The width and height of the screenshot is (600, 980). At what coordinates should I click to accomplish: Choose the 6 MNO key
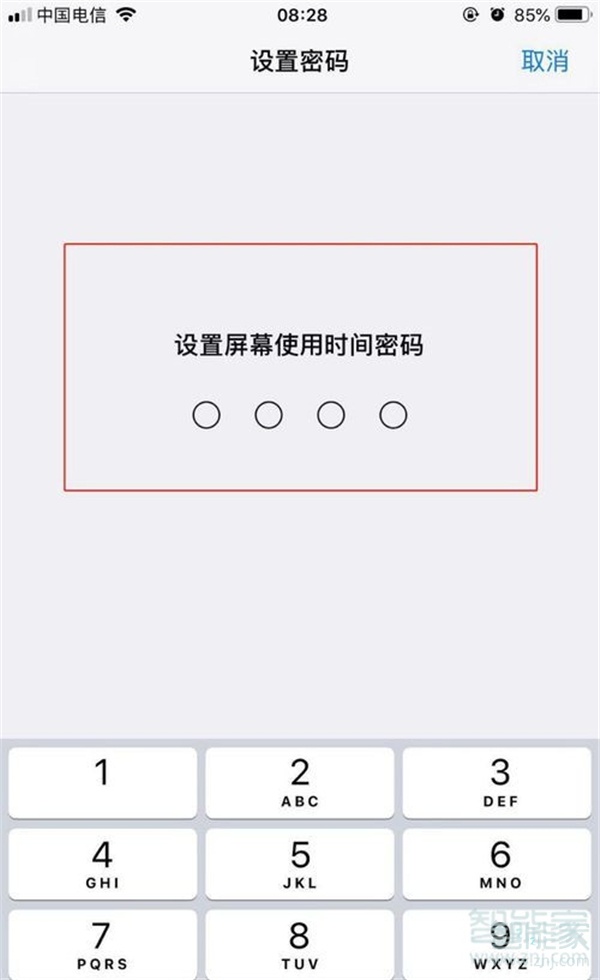[x=499, y=865]
